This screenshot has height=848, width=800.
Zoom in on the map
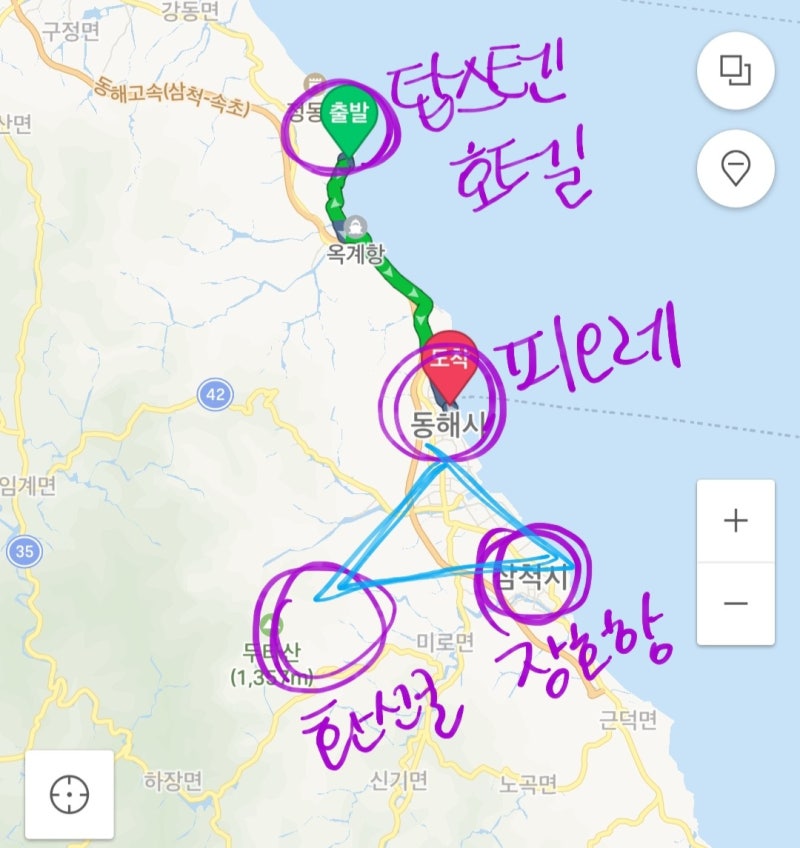736,521
